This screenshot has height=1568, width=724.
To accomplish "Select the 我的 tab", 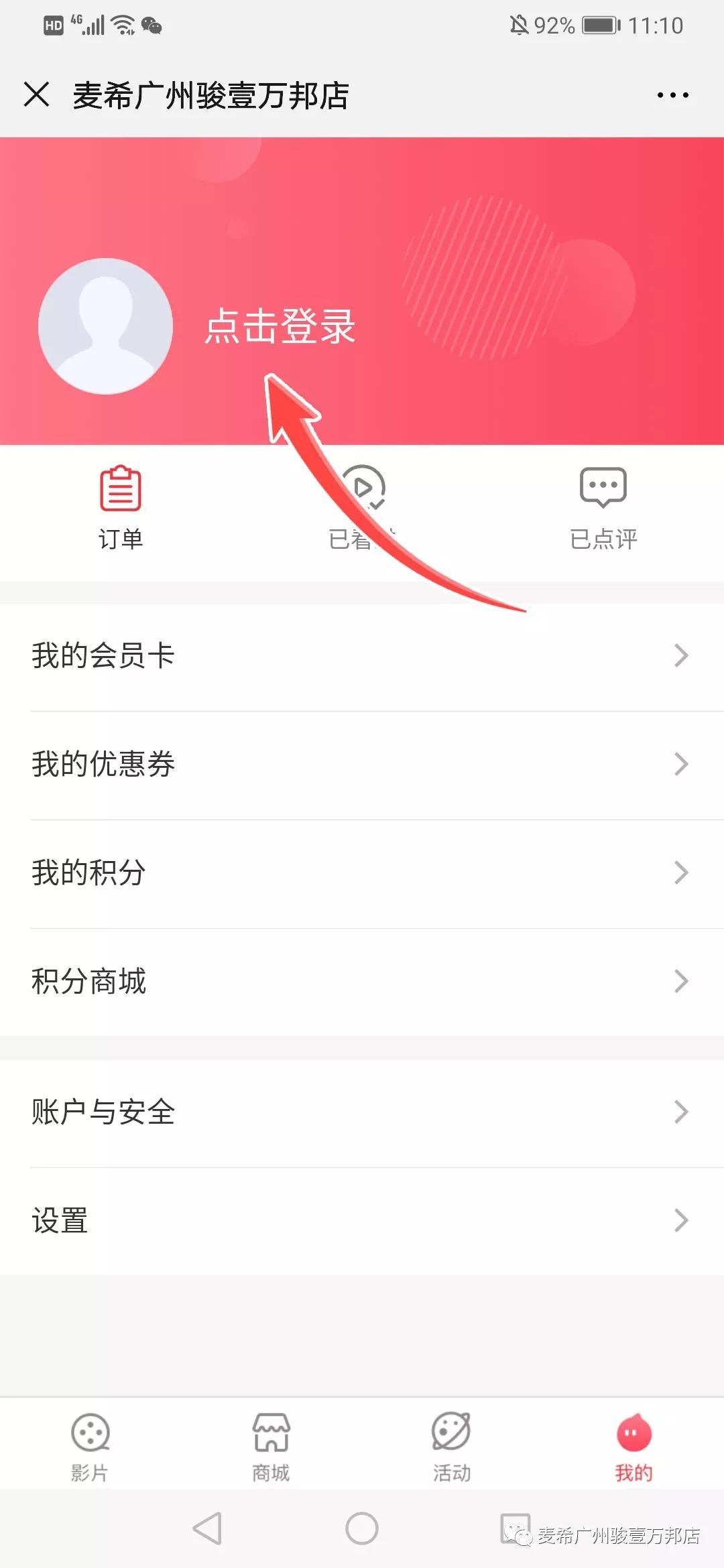I will (633, 1447).
